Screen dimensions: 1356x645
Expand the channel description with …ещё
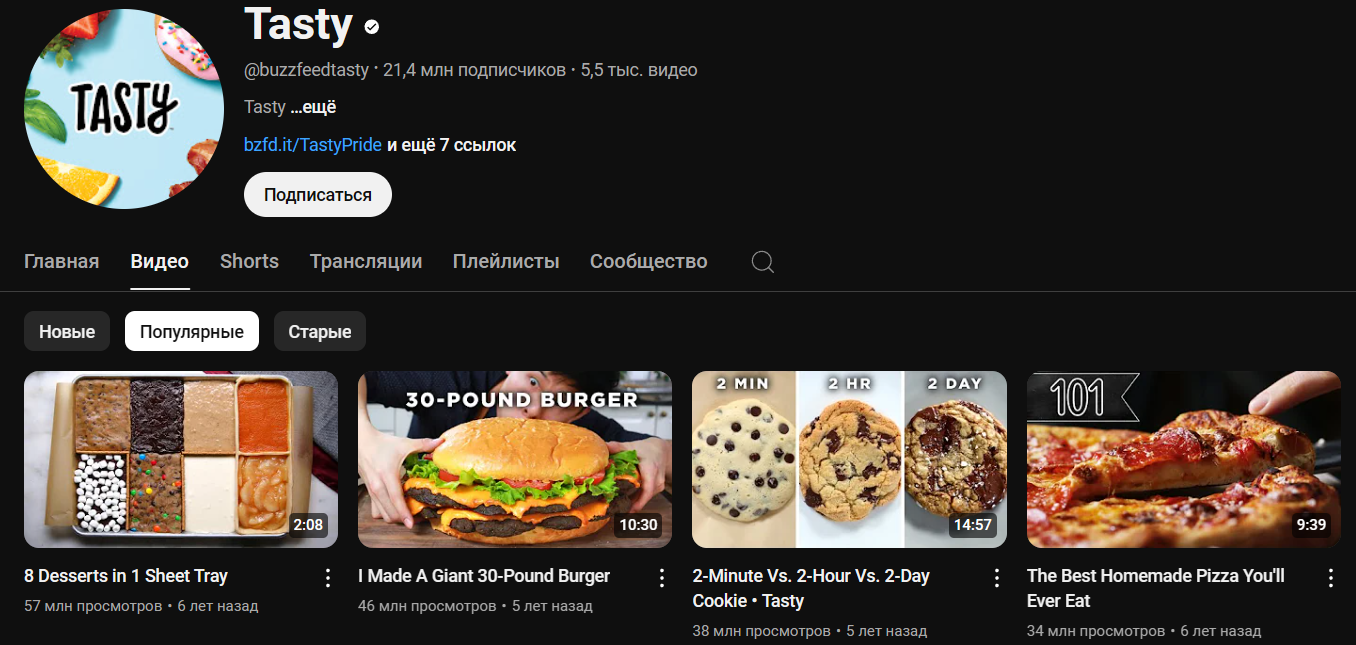pos(314,107)
